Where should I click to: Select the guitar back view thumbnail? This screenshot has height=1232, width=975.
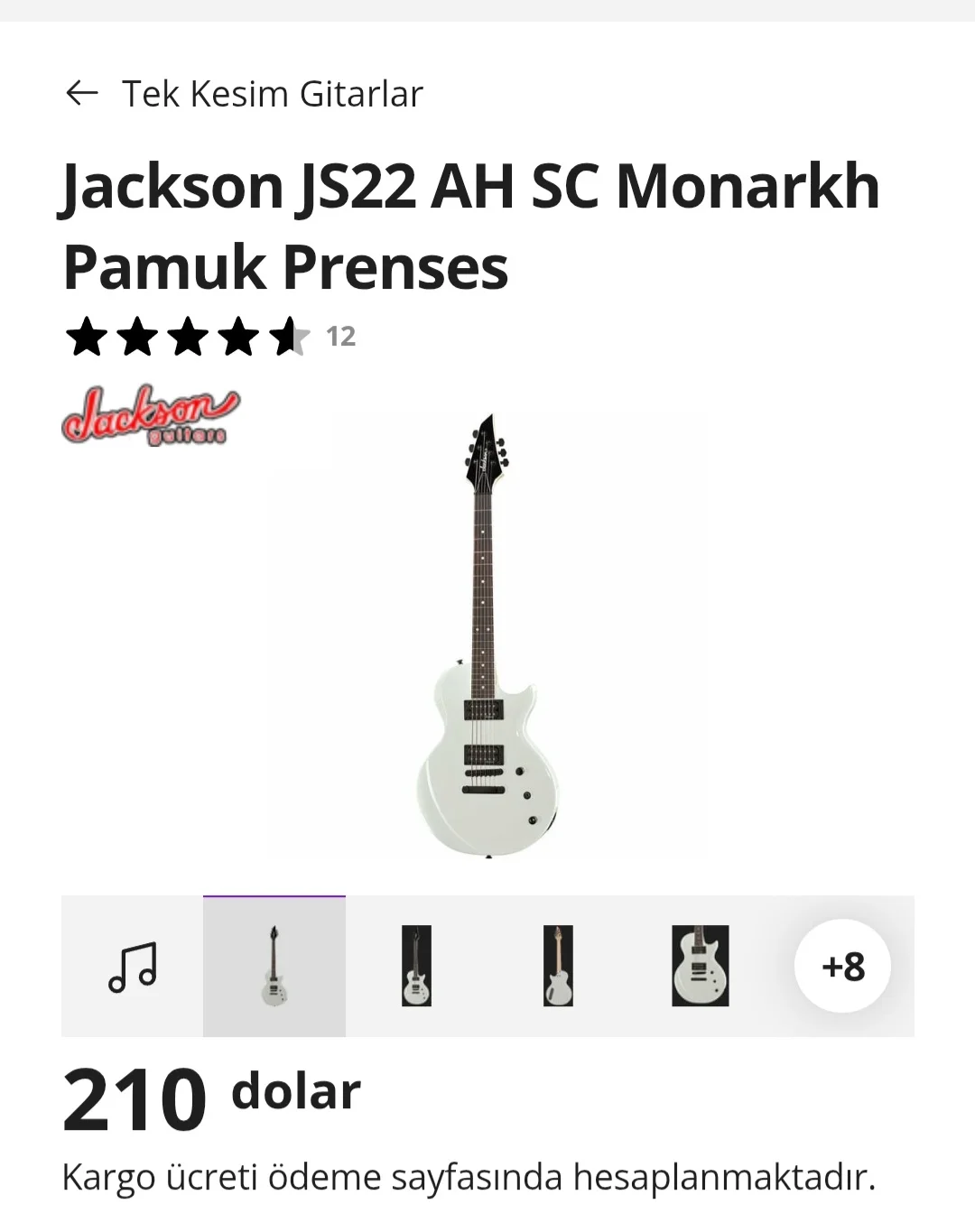coord(558,967)
